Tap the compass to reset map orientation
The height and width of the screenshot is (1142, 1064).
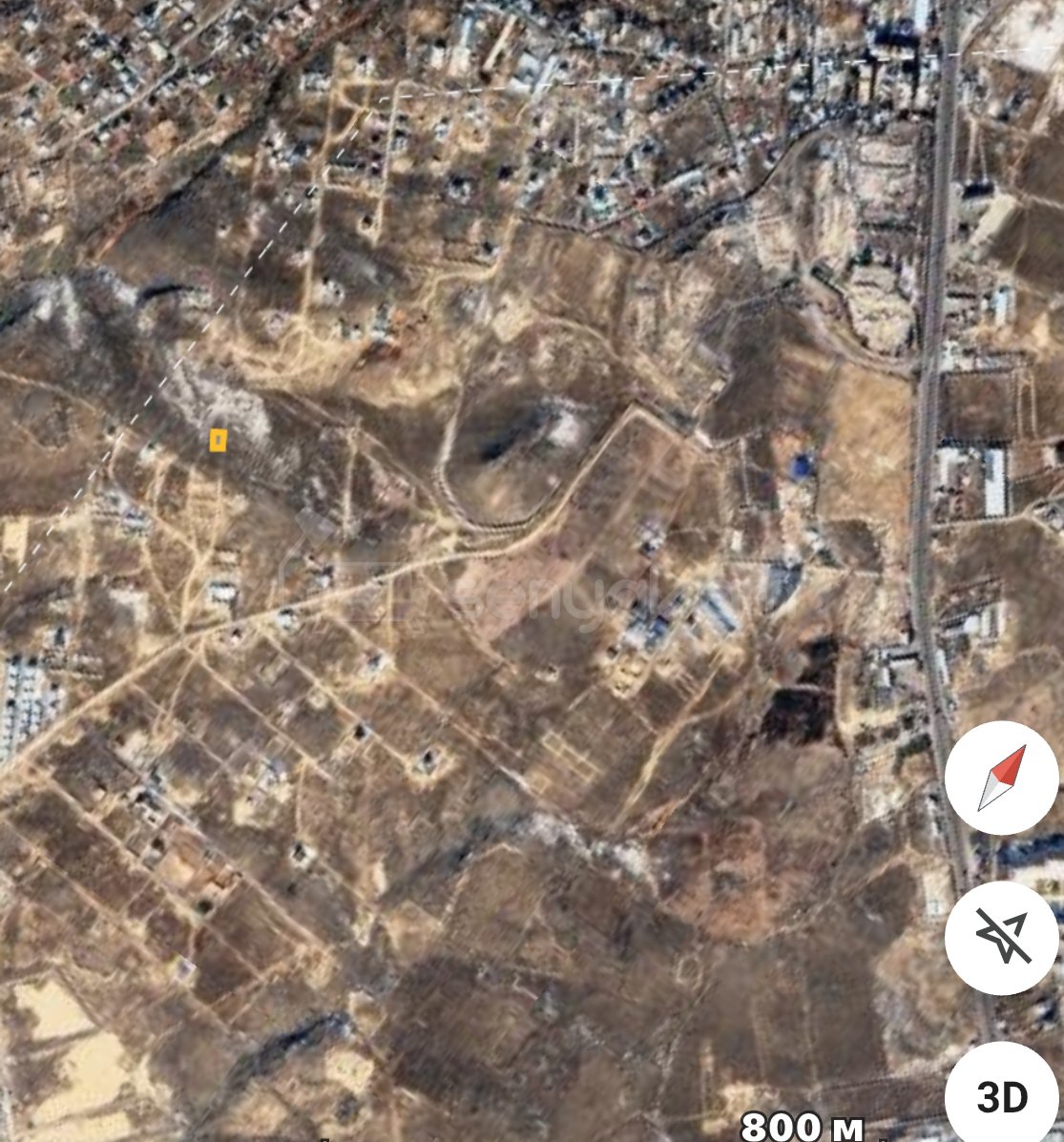pyautogui.click(x=1001, y=778)
